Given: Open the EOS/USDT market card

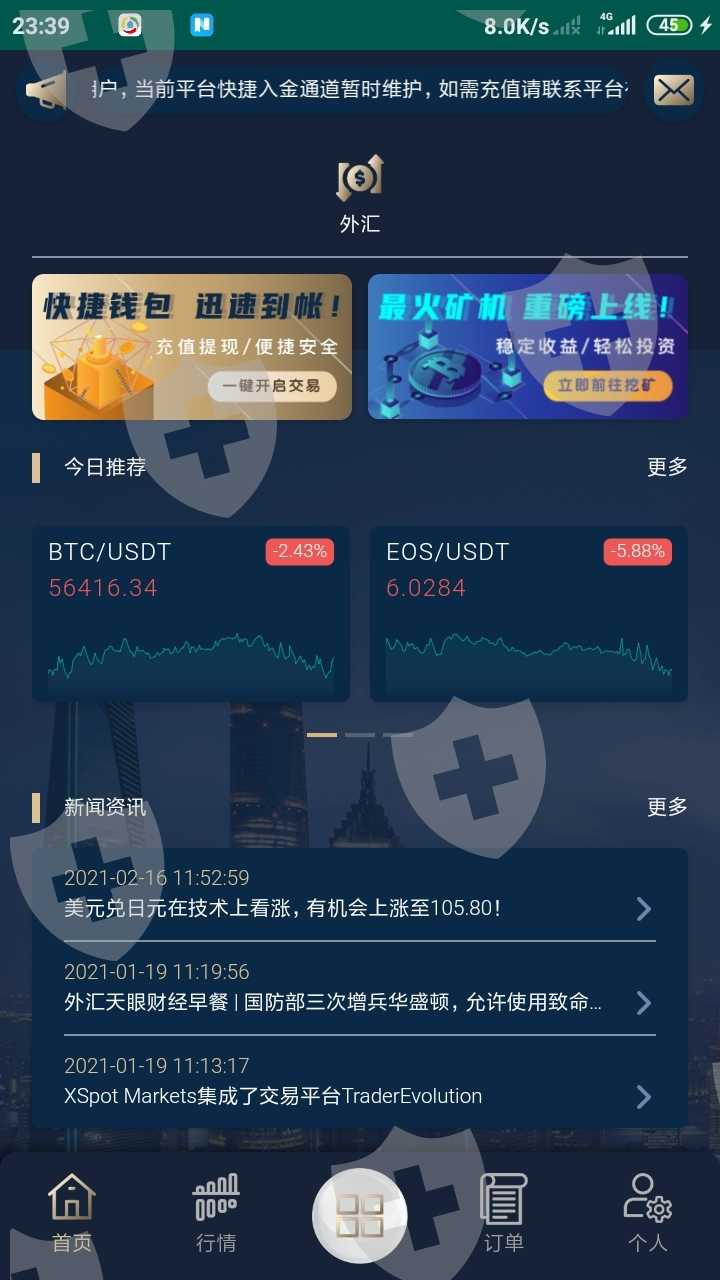Looking at the screenshot, I should [x=529, y=613].
